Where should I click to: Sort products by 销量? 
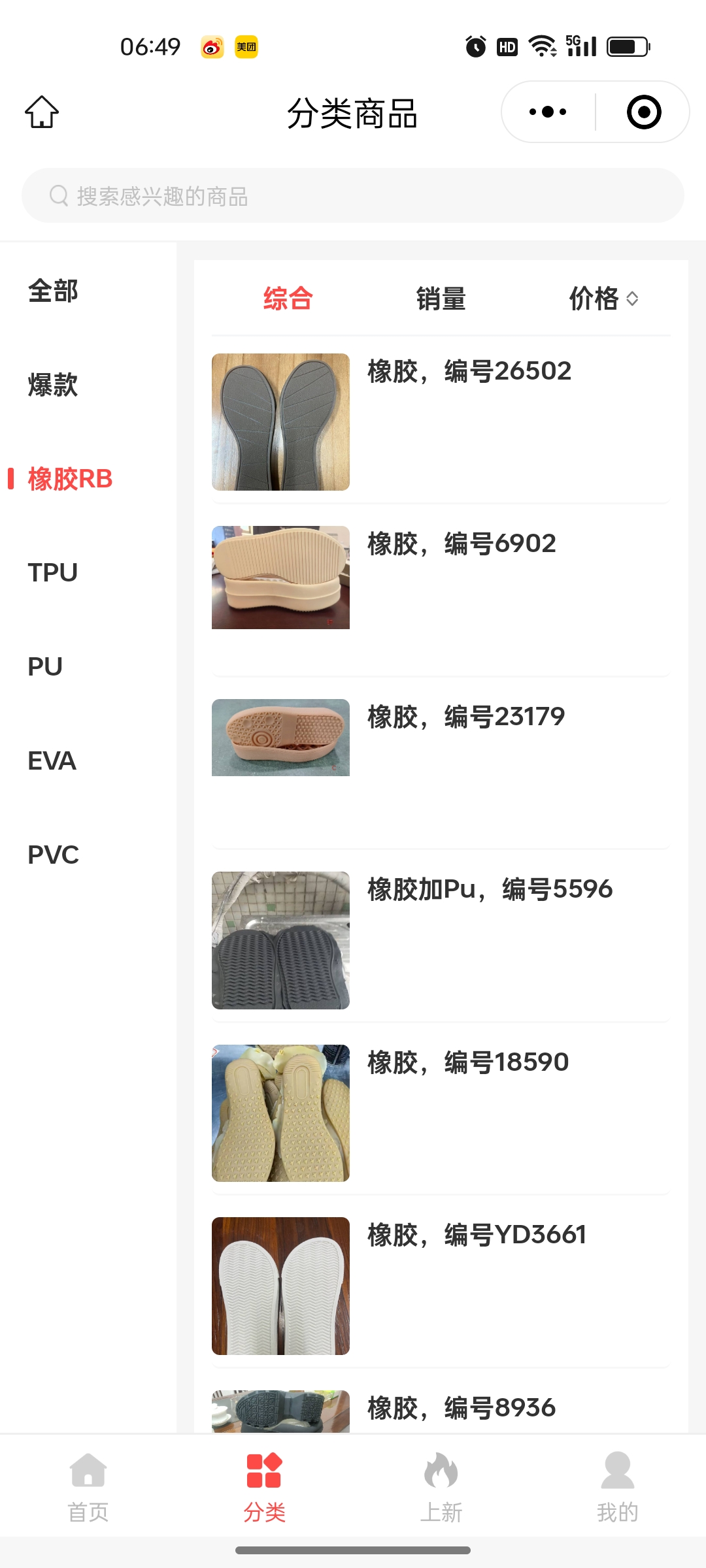pos(441,299)
